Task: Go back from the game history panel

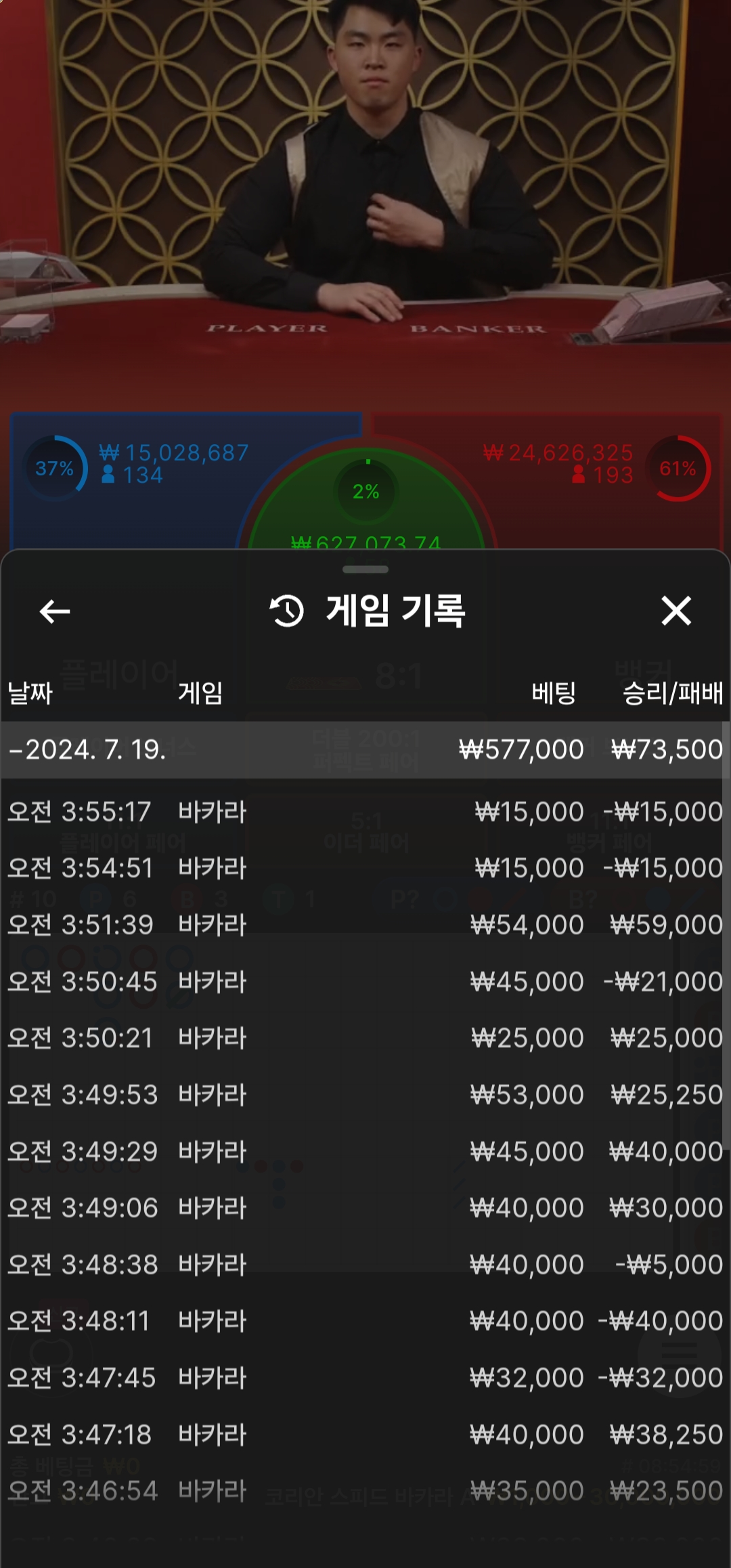Action: [x=55, y=611]
